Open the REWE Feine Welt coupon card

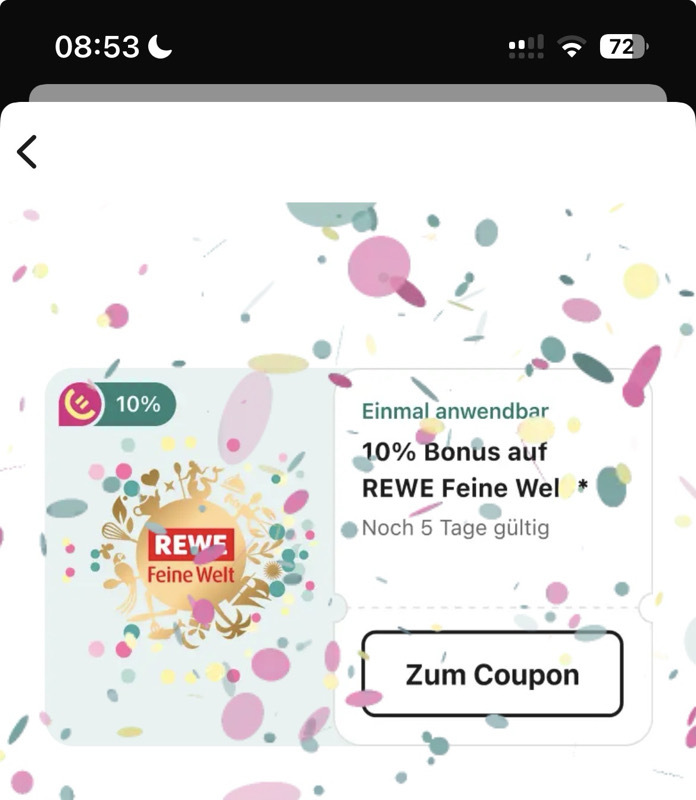[x=190, y=555]
